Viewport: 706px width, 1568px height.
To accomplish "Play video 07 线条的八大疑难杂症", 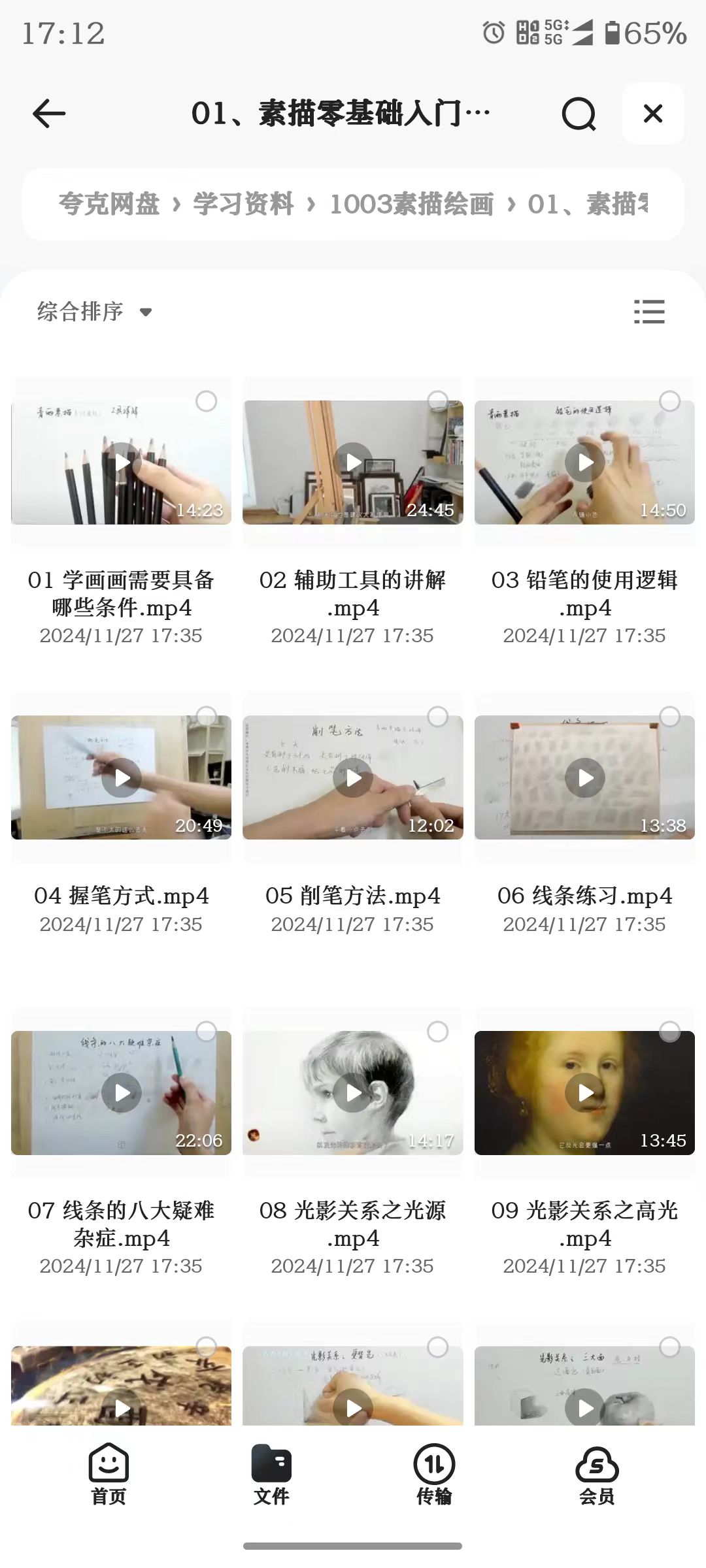I will 122,1092.
